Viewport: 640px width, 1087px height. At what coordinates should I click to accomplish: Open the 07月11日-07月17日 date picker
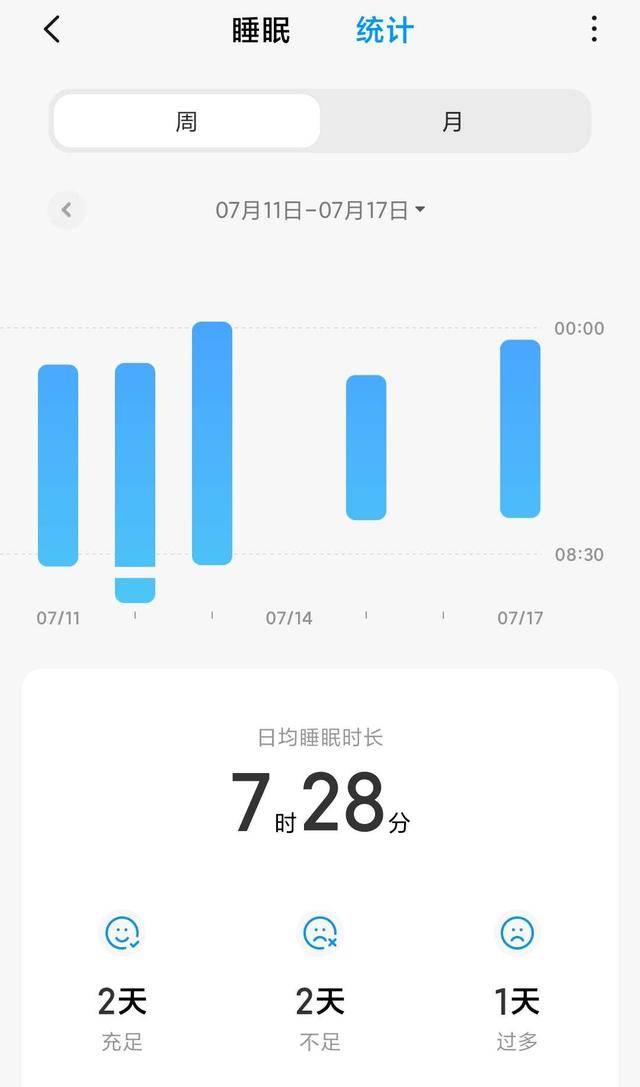coord(320,209)
